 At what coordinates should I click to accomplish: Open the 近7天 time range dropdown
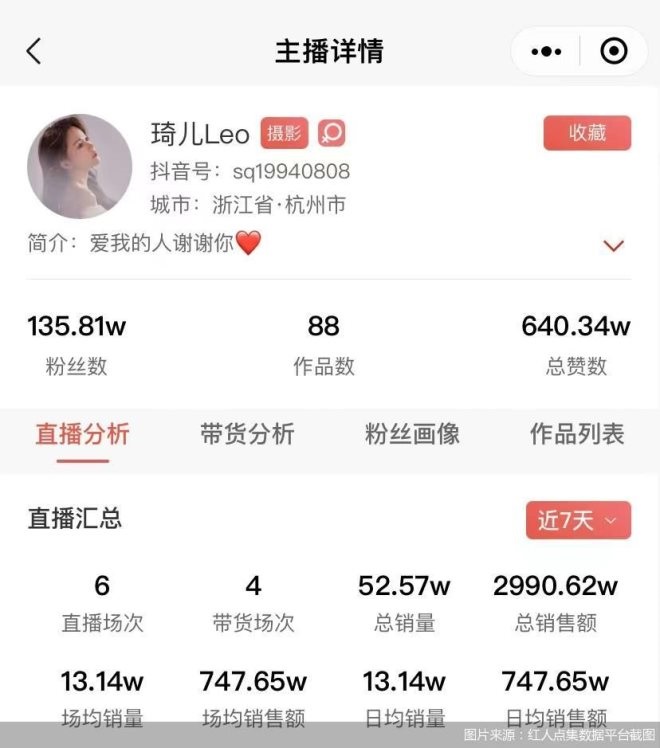coord(578,520)
